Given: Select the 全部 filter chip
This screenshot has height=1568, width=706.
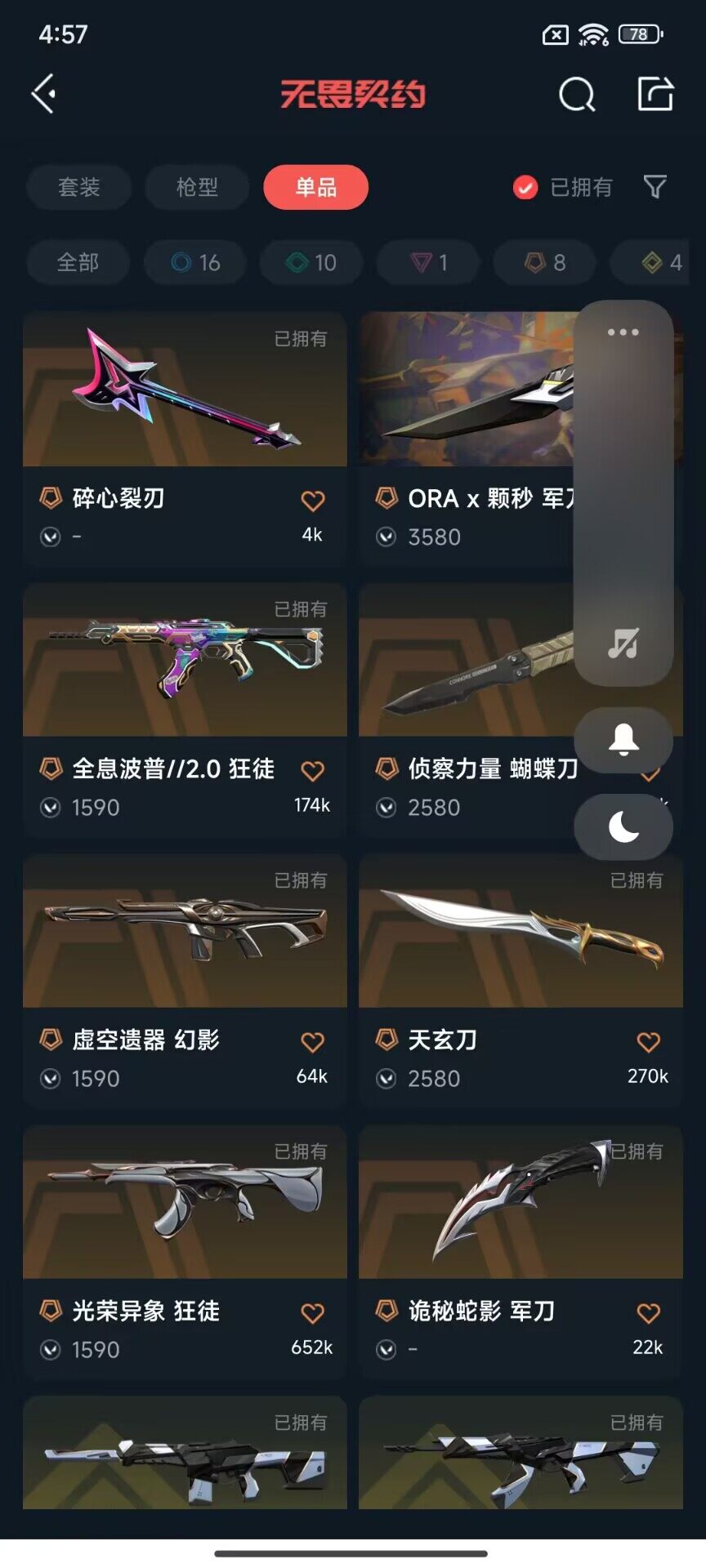Looking at the screenshot, I should point(78,263).
